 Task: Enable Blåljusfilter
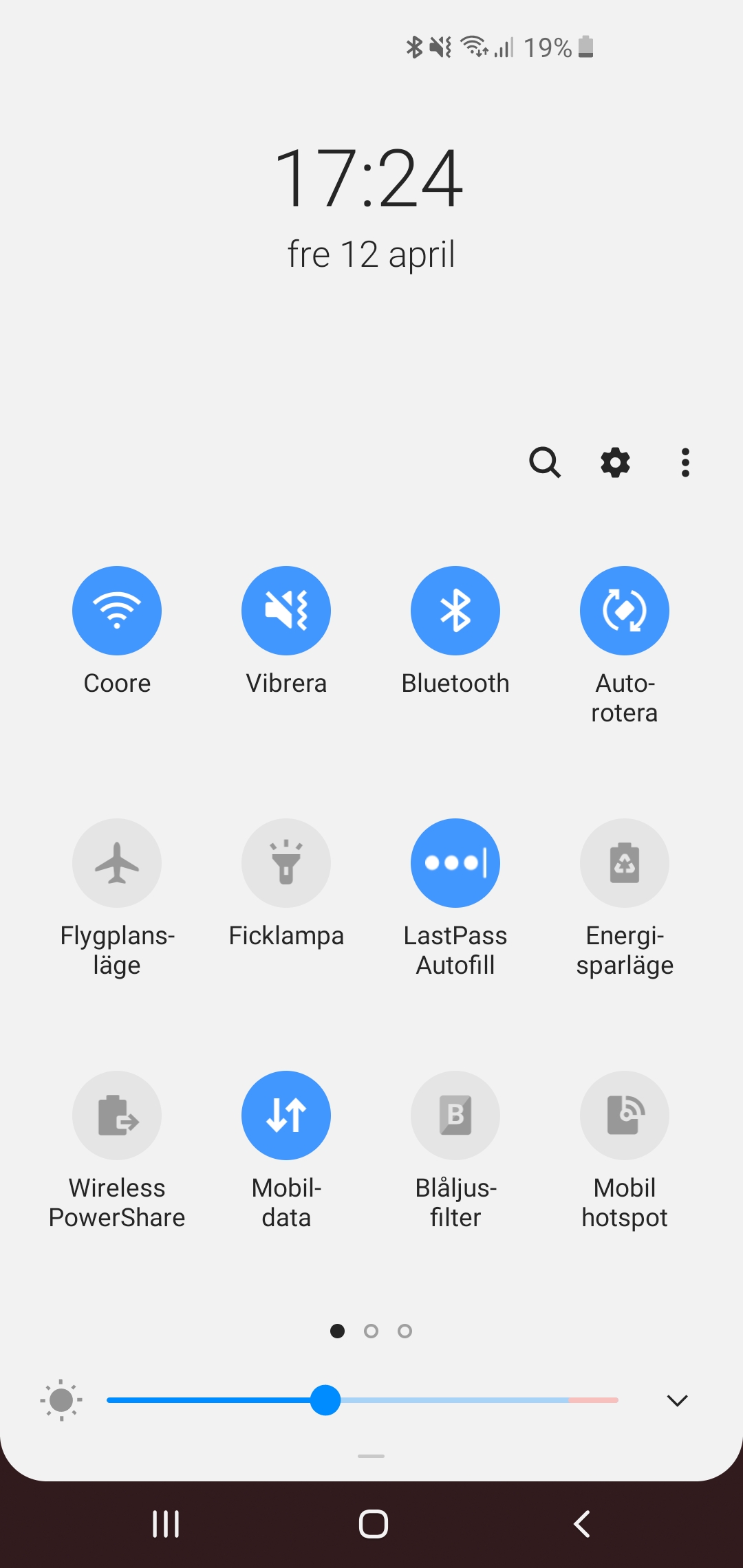pos(455,1115)
